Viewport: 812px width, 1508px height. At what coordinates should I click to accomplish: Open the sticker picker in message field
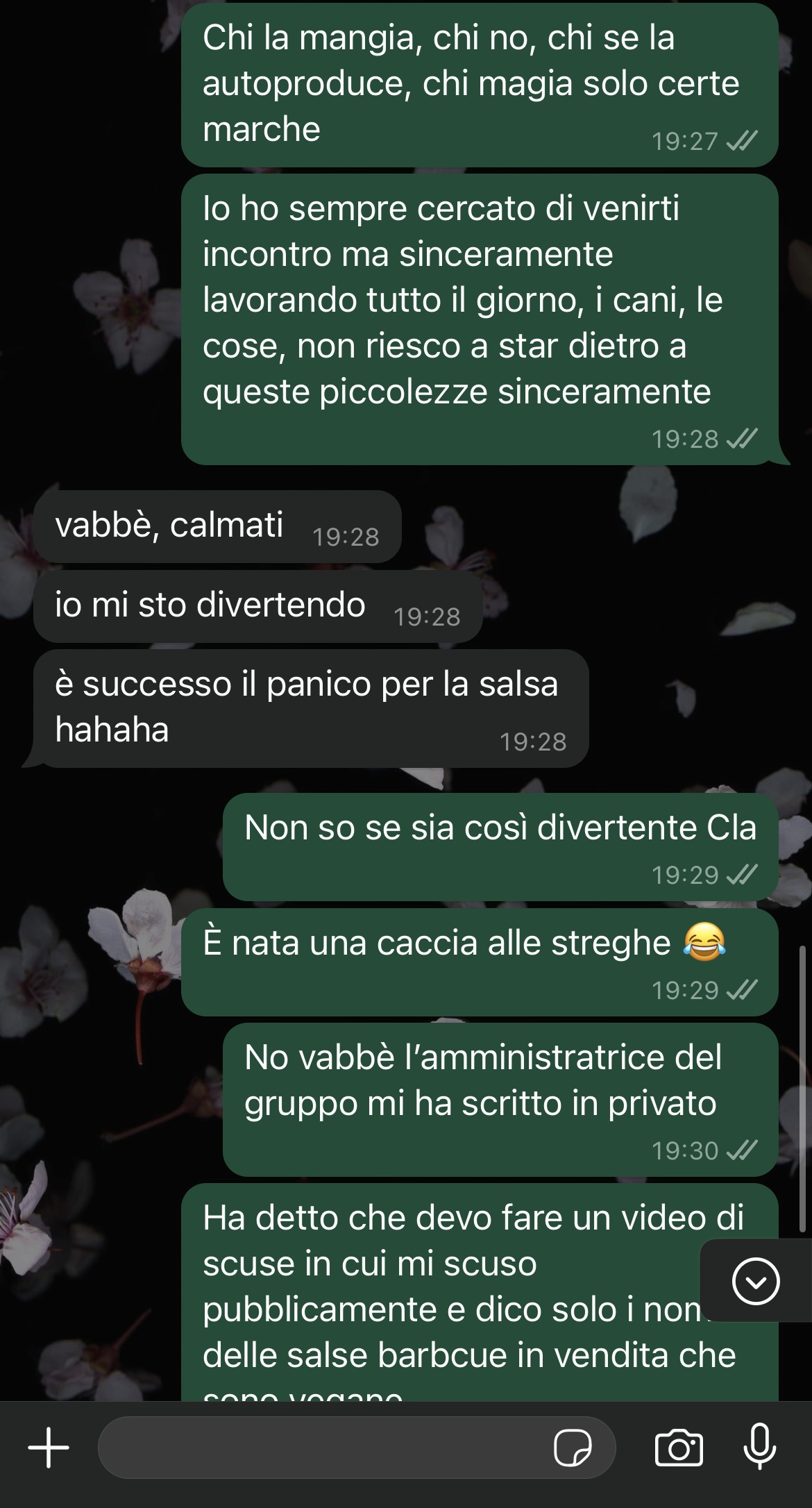point(573,1448)
